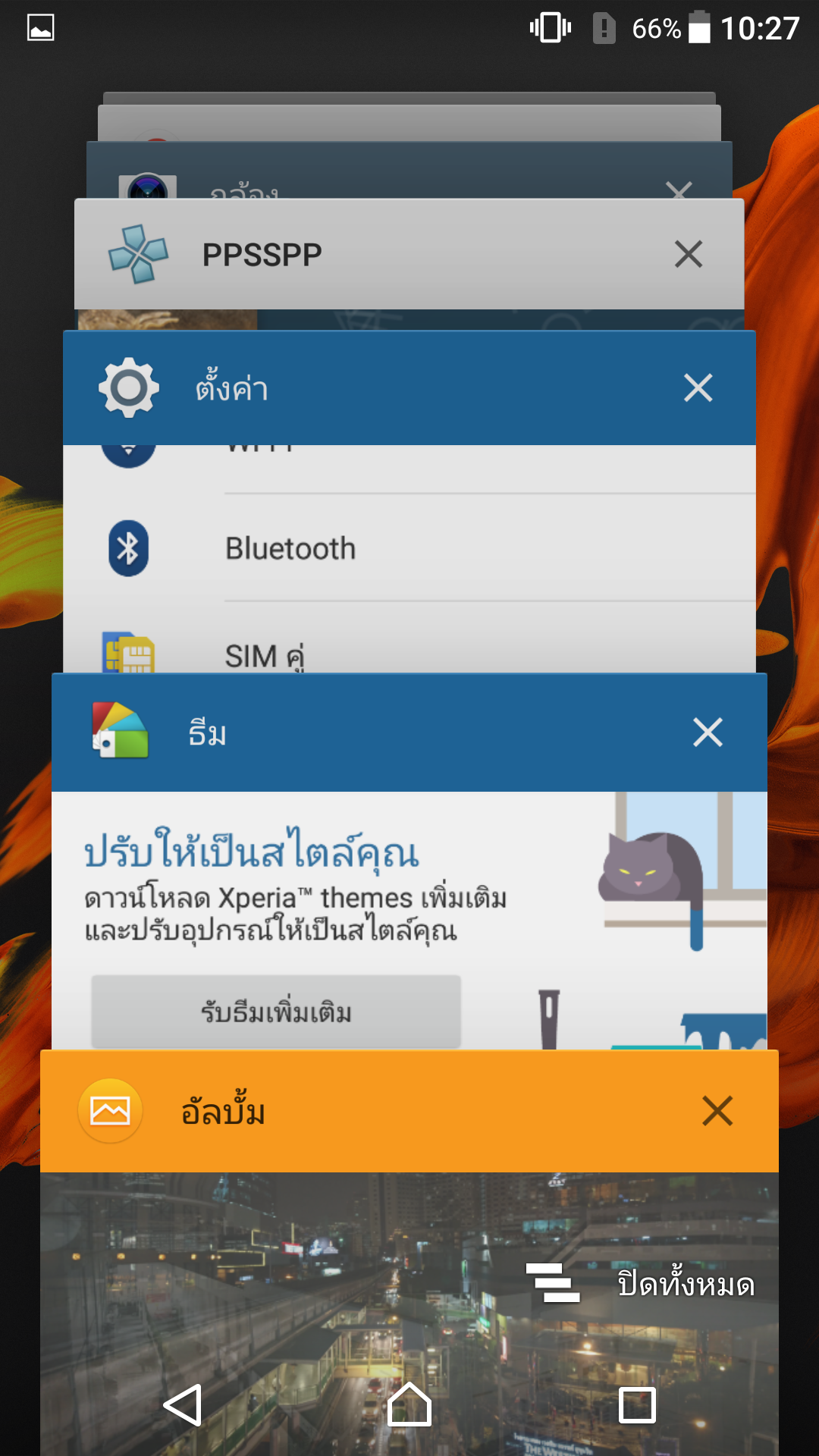
Task: Dismiss the อัลบั้ม album card
Action: (x=717, y=1111)
